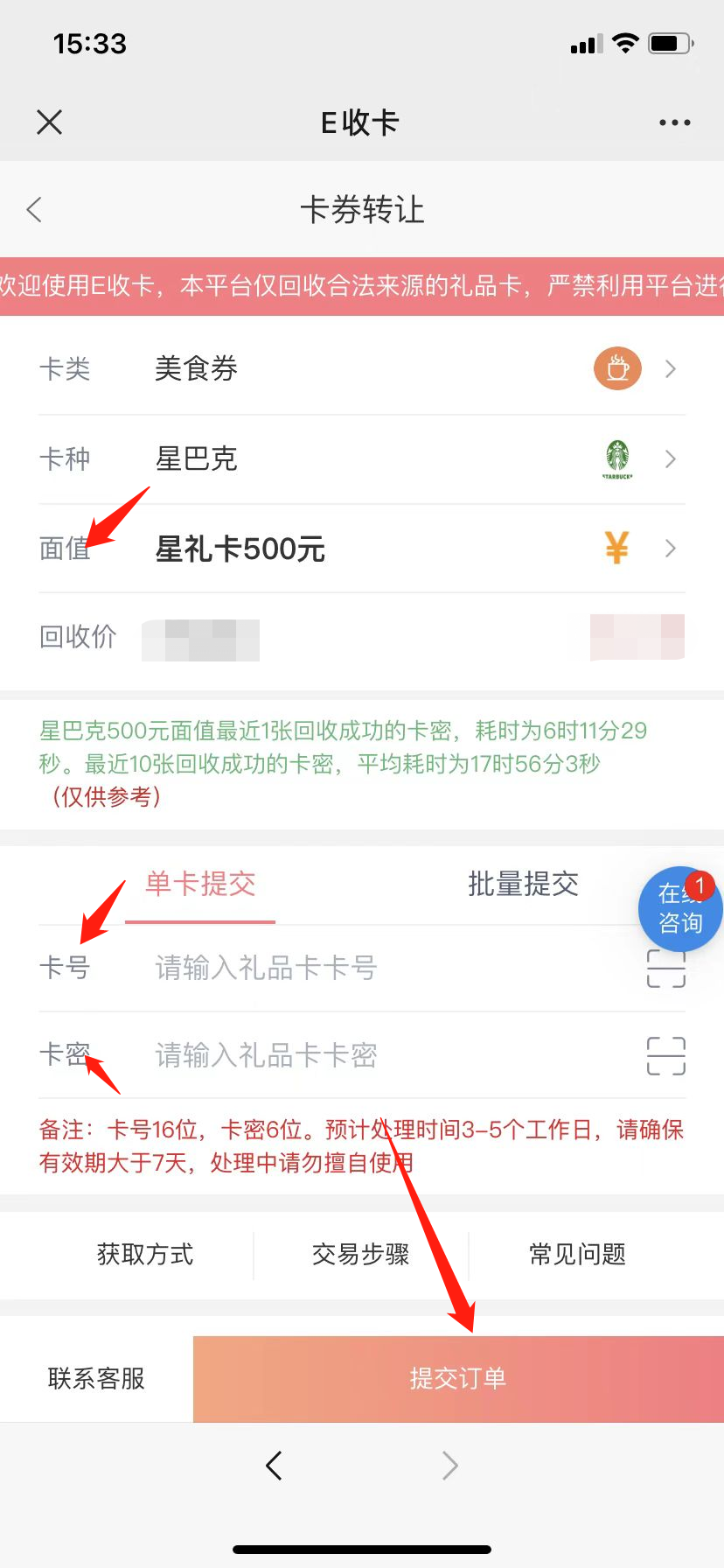Open the three-dot overflow menu

pos(674,122)
